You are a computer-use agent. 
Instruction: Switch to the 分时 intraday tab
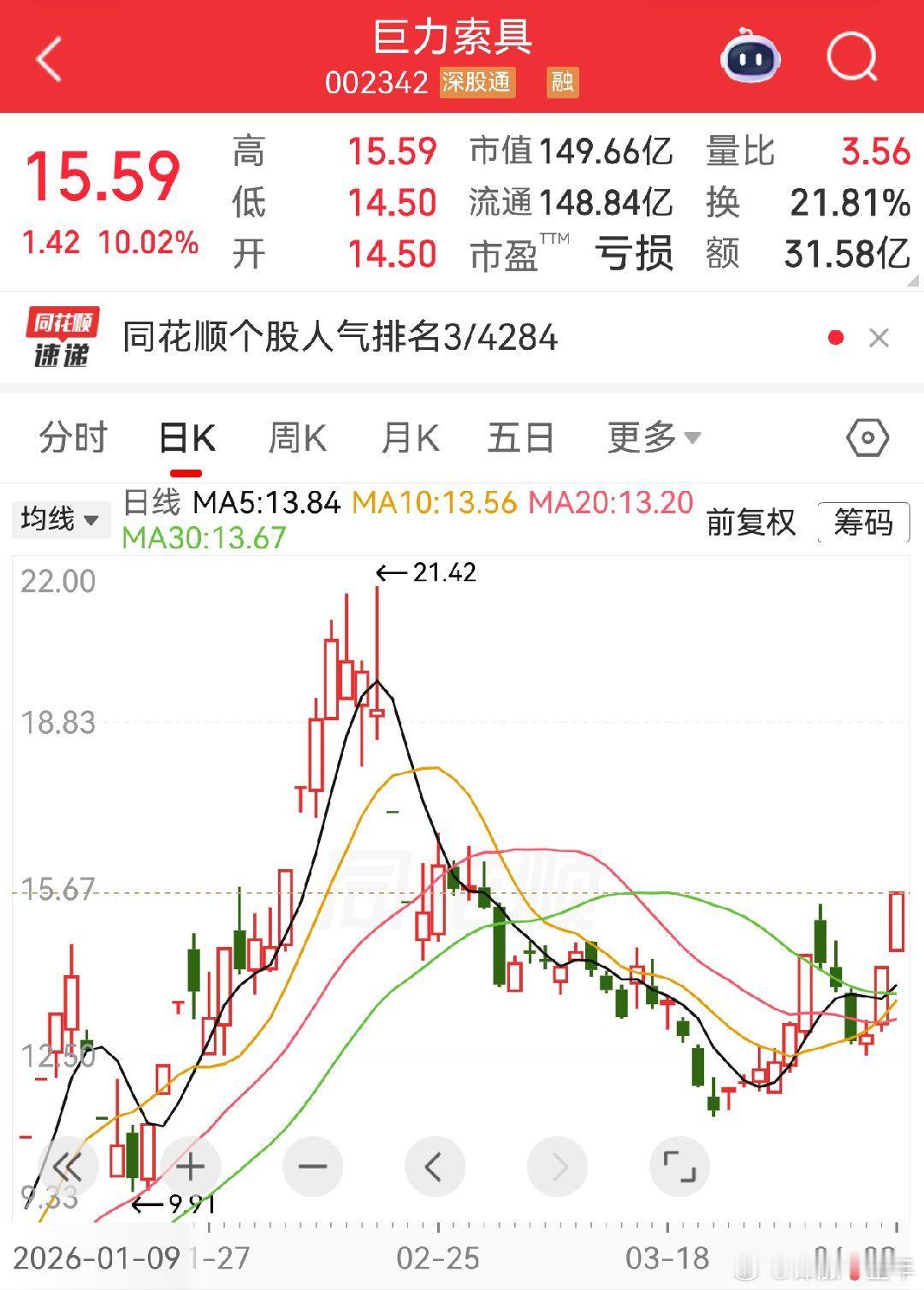coord(72,437)
